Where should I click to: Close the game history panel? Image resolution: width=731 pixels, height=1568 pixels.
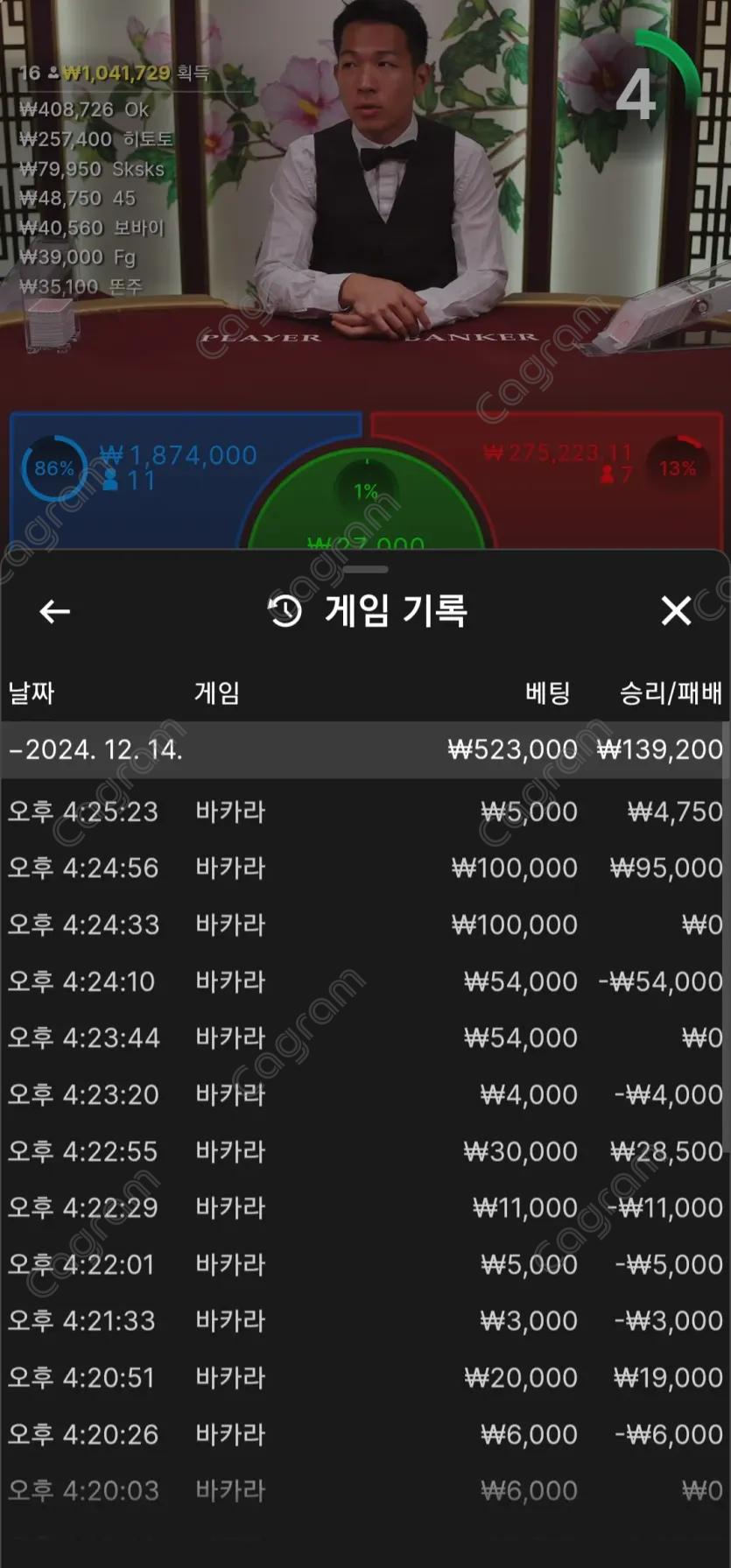pos(676,610)
